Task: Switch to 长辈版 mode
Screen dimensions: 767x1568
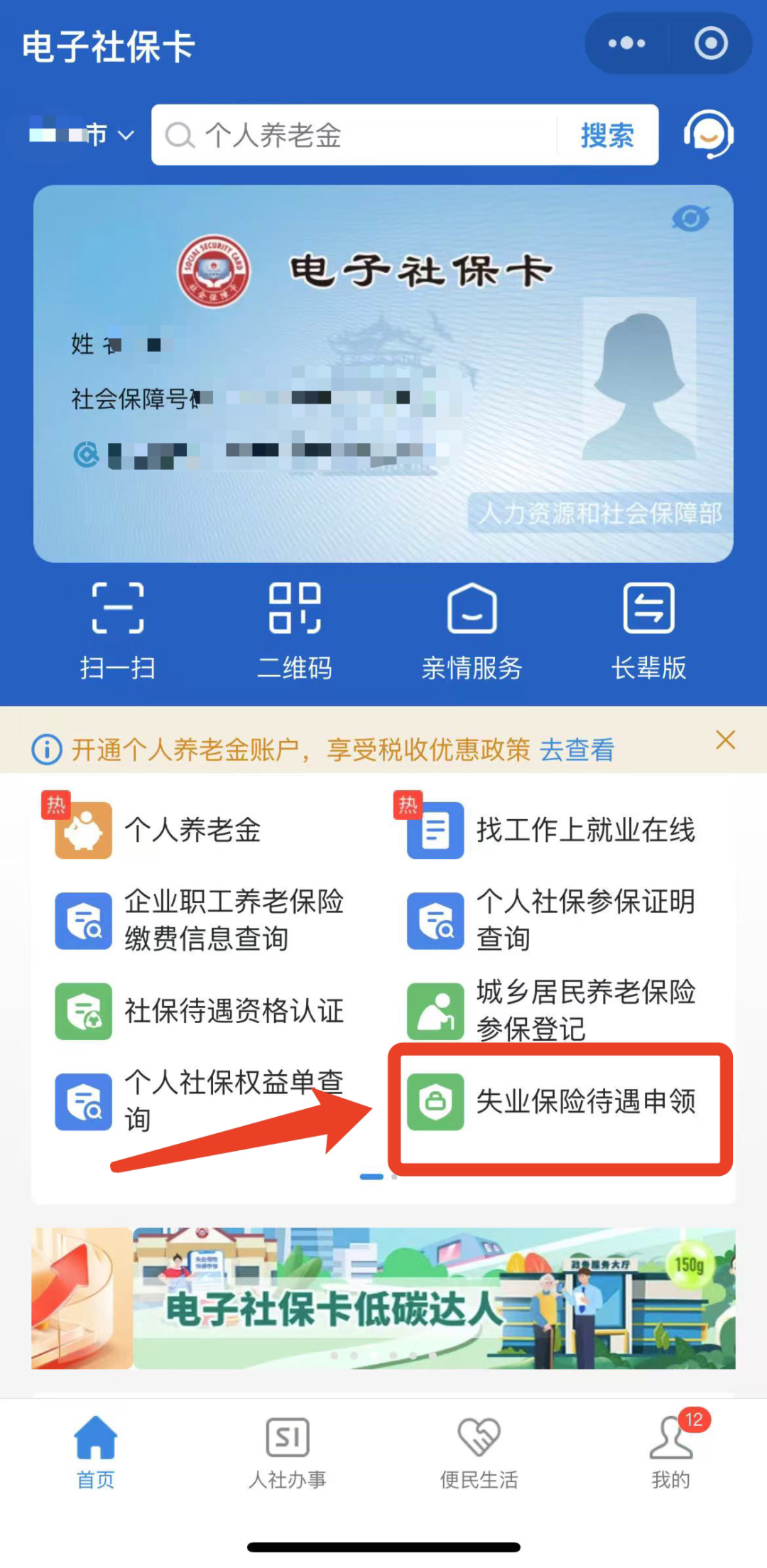Action: [648, 629]
